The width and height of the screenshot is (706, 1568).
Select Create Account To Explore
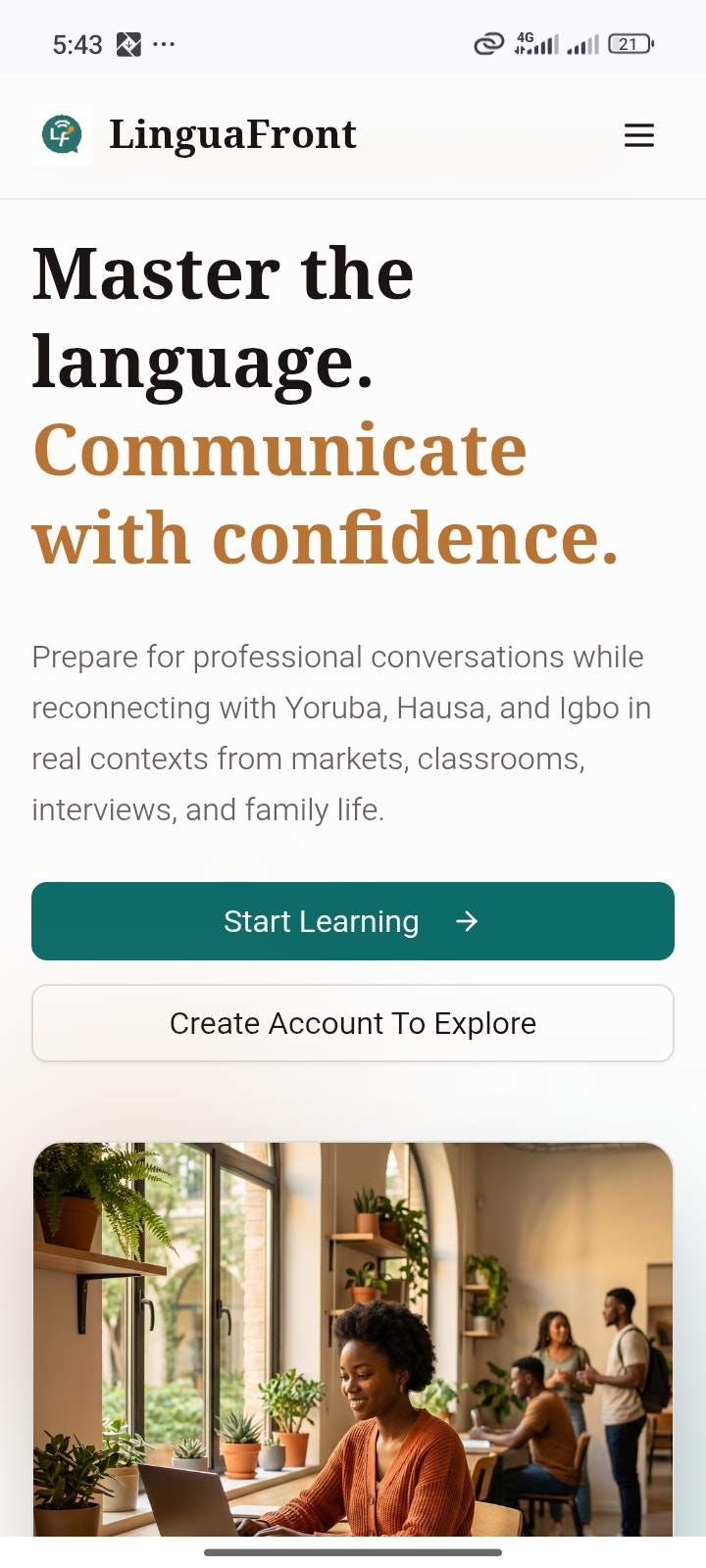coord(353,1023)
